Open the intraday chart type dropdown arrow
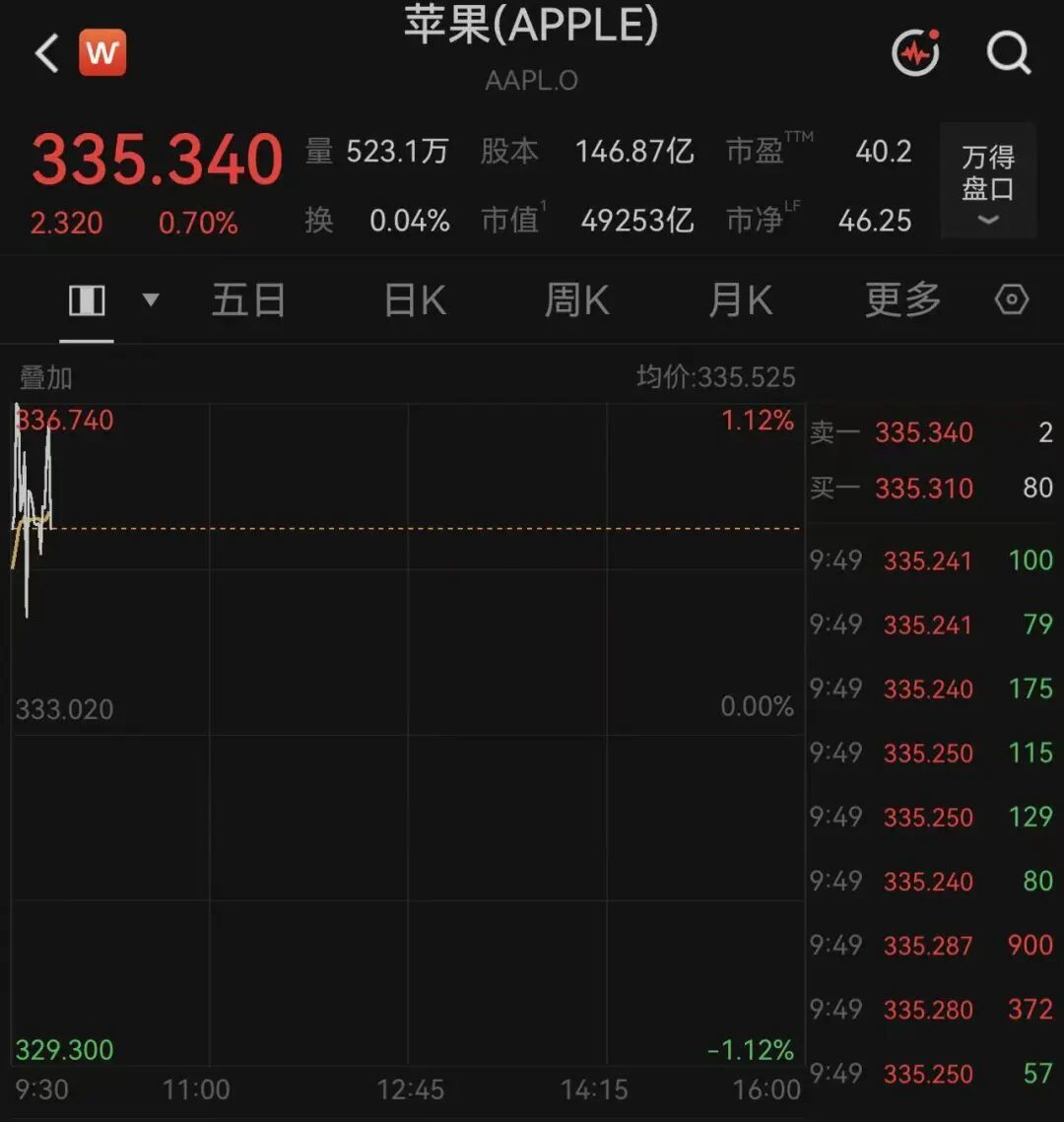This screenshot has width=1064, height=1122. click(151, 299)
